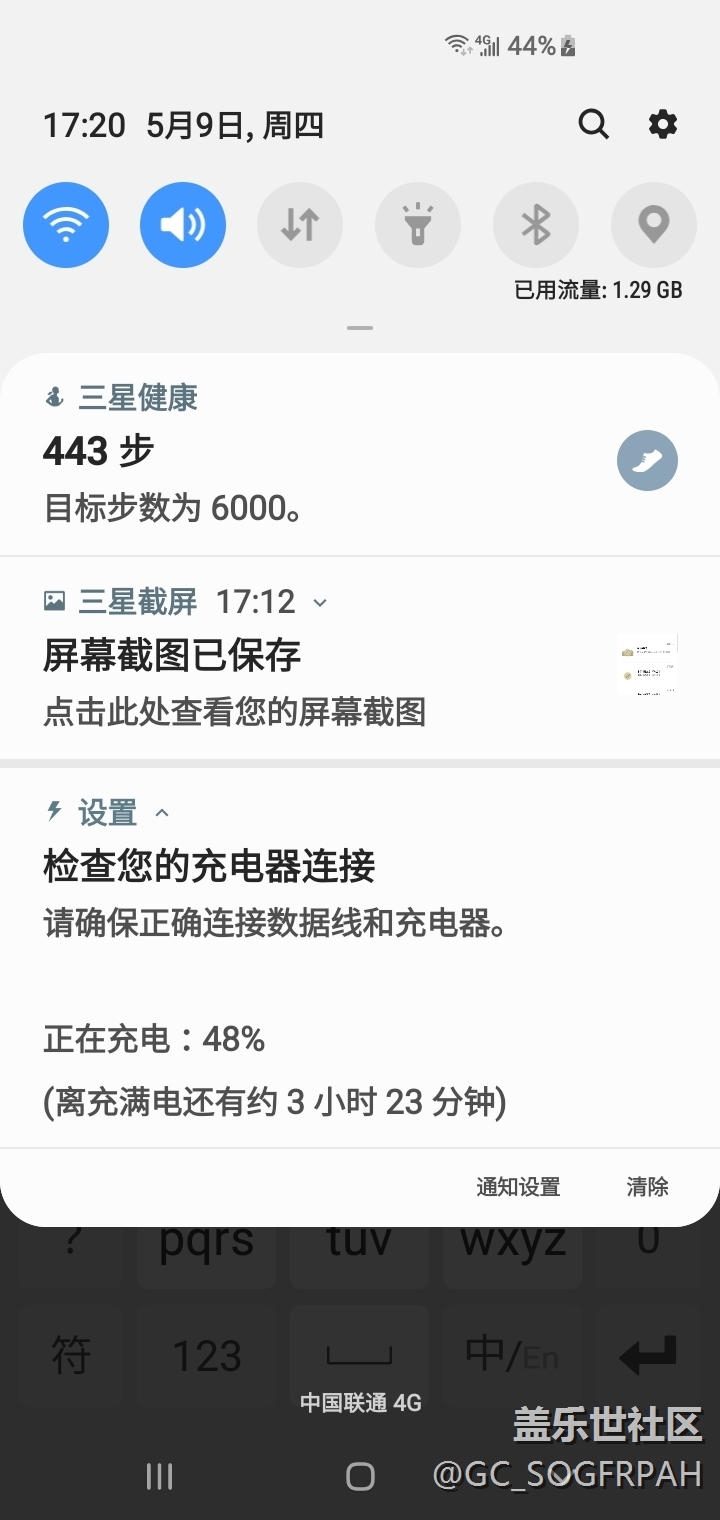Screen dimensions: 720x1520
Task: Open recent apps from navigation bar
Action: tap(159, 1476)
